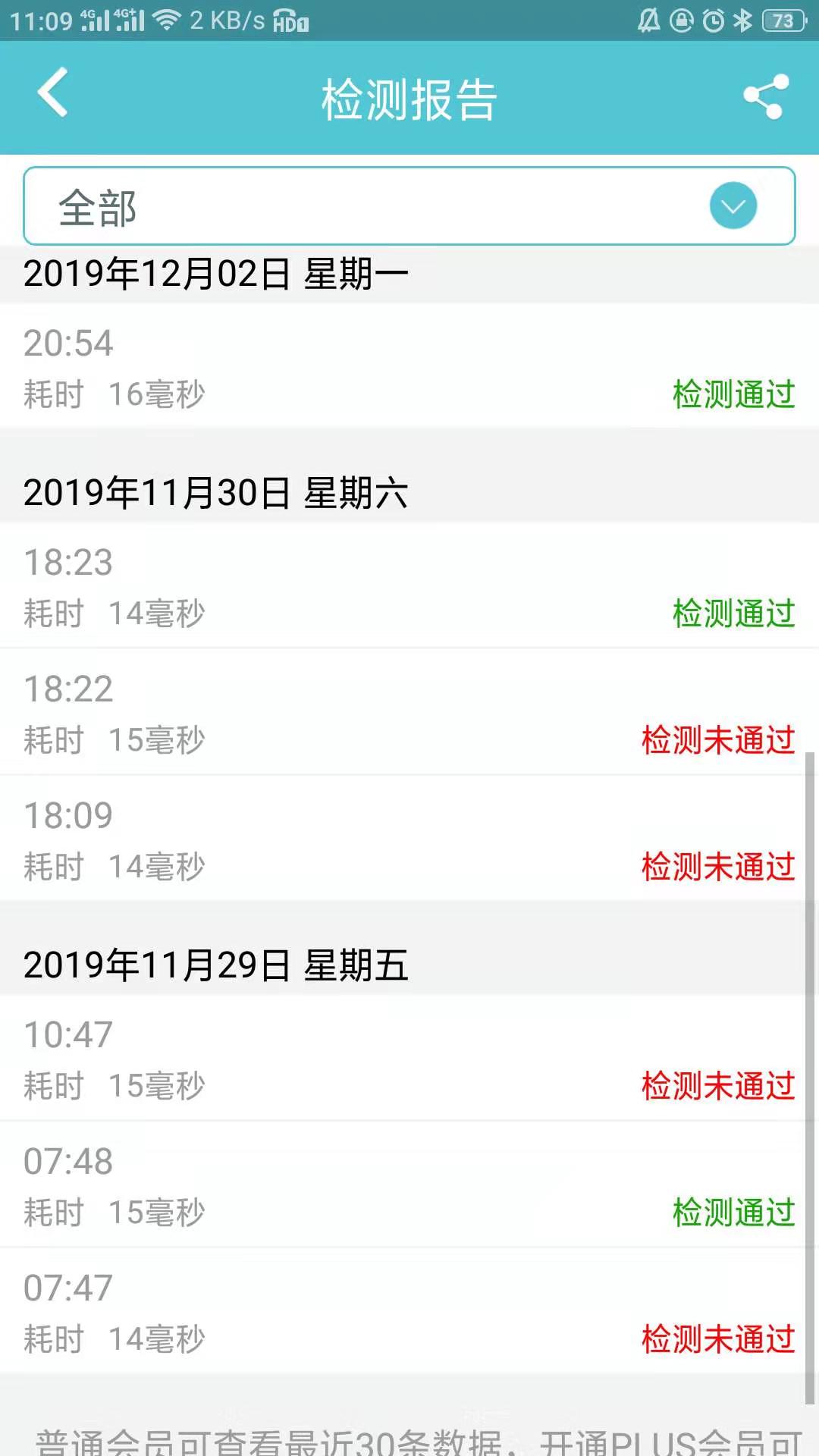Viewport: 819px width, 1456px height.
Task: Open the 18:23 passed detection record
Action: (409, 585)
